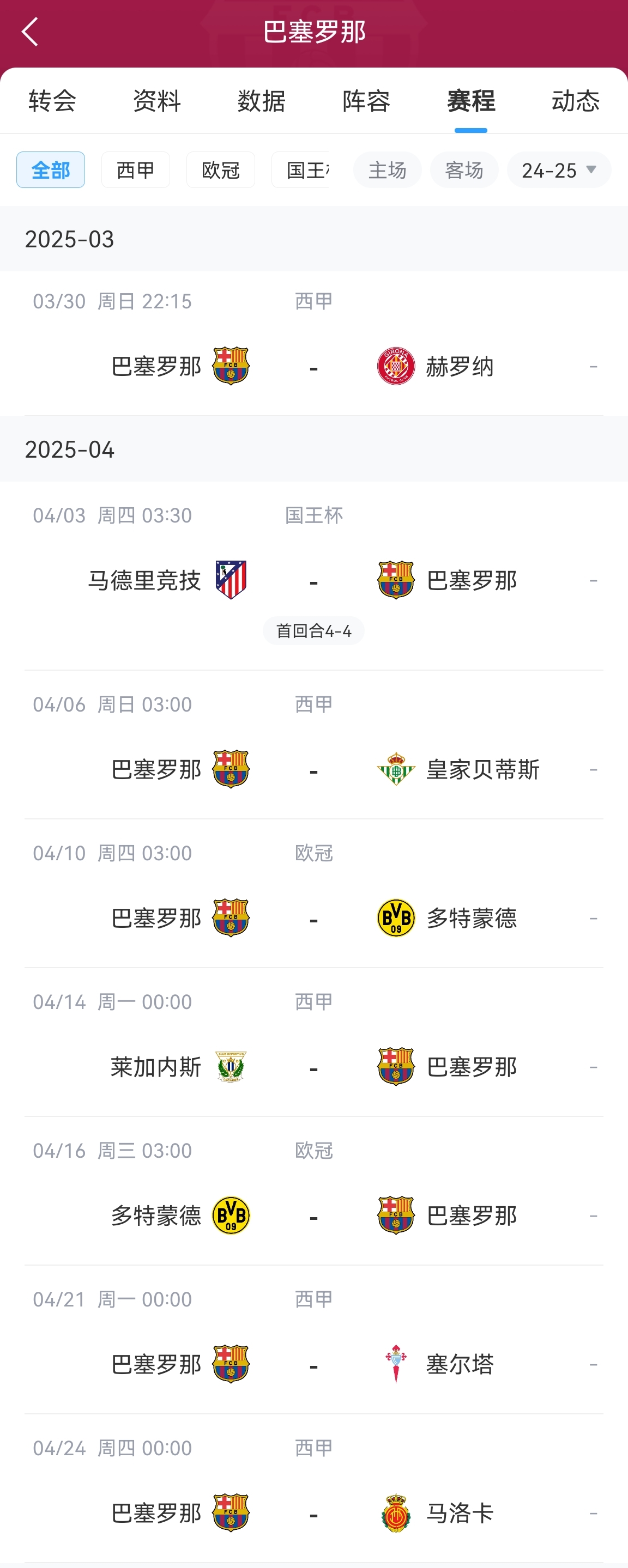Open the 巴塞罗那 vs 马洛卡 match
Image resolution: width=628 pixels, height=1568 pixels.
point(313,1512)
